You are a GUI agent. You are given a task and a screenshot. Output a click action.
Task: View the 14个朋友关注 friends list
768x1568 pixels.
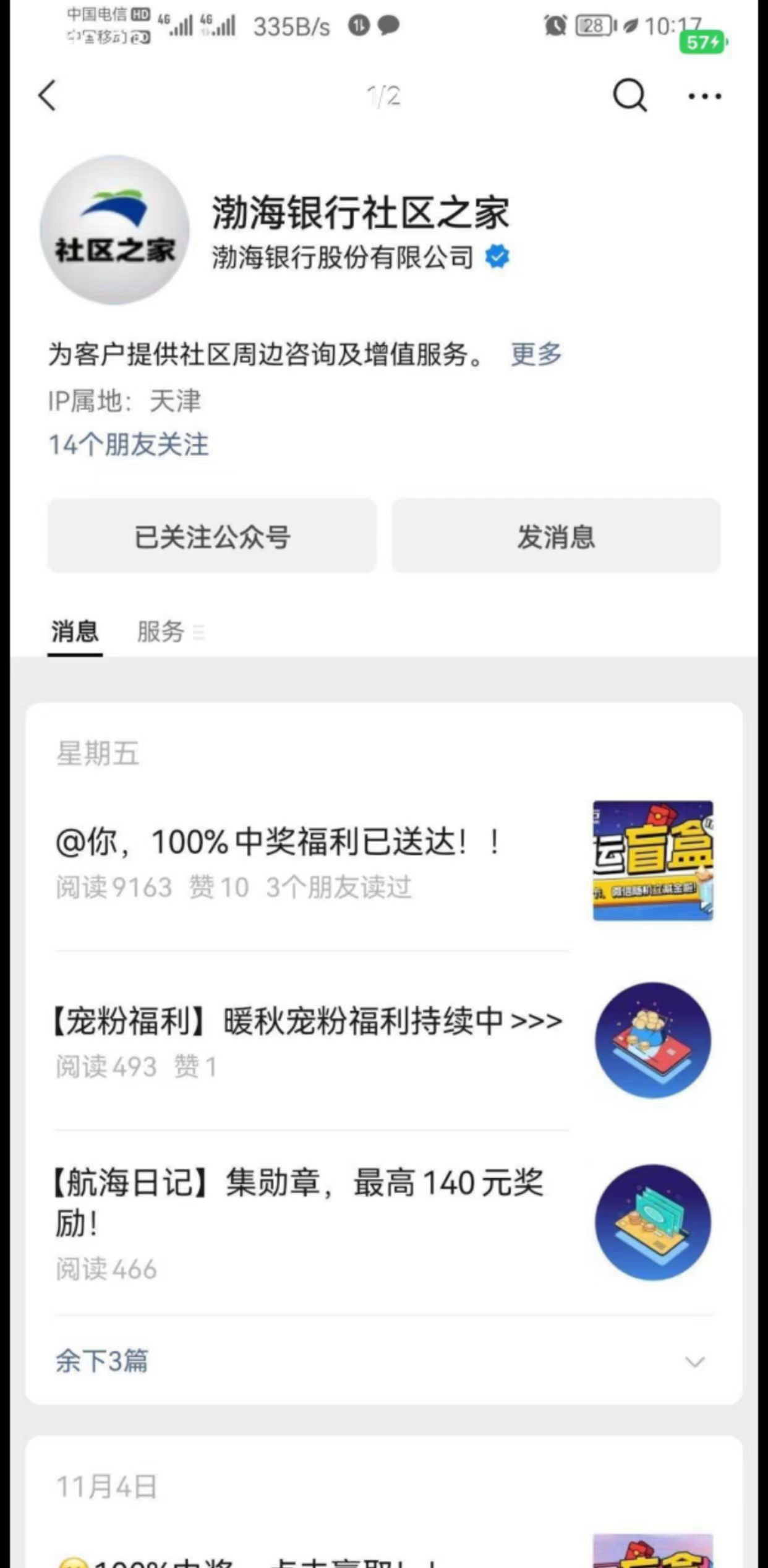click(129, 445)
